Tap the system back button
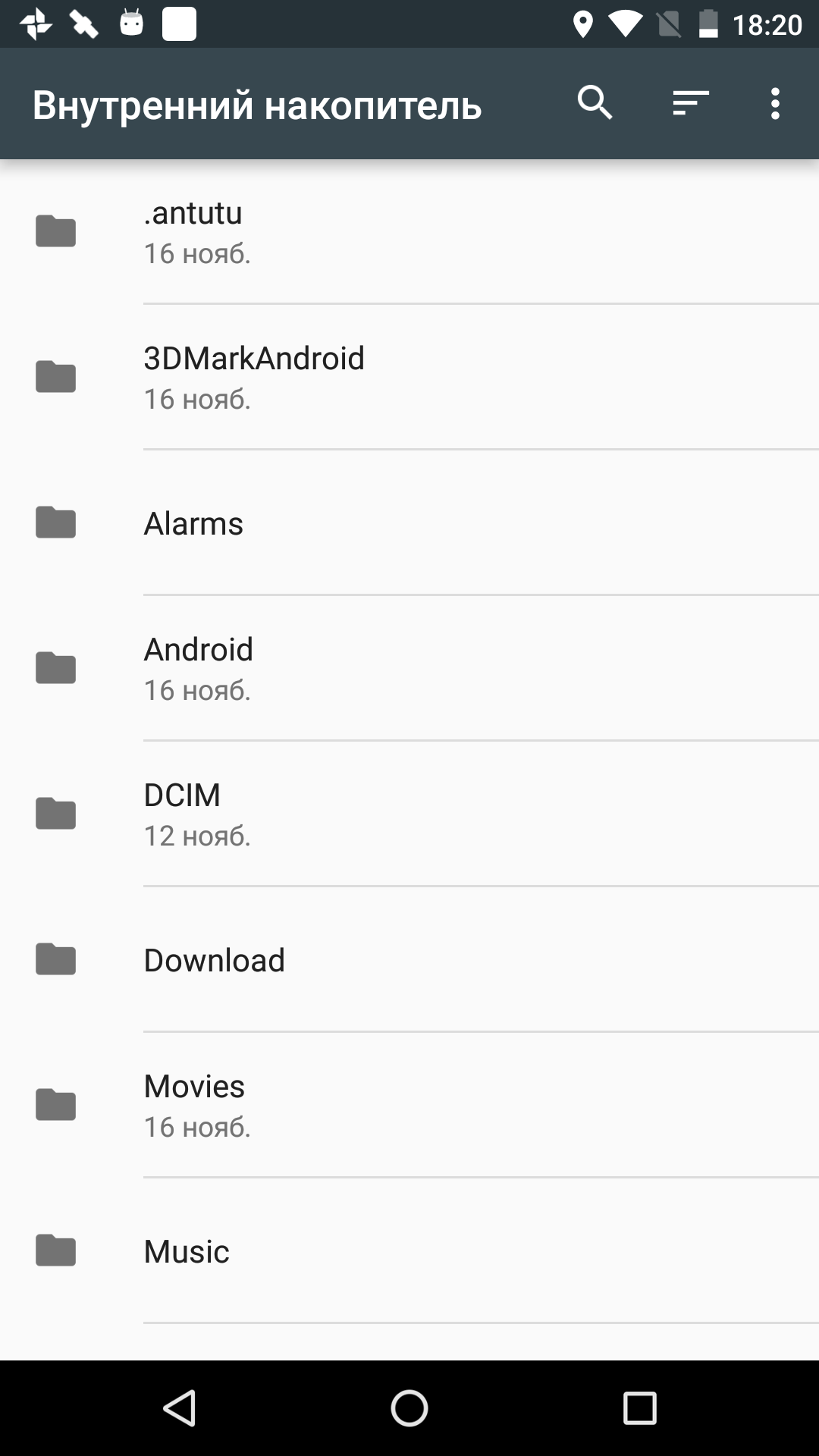Screen dimensions: 819x1456 tap(180, 1408)
